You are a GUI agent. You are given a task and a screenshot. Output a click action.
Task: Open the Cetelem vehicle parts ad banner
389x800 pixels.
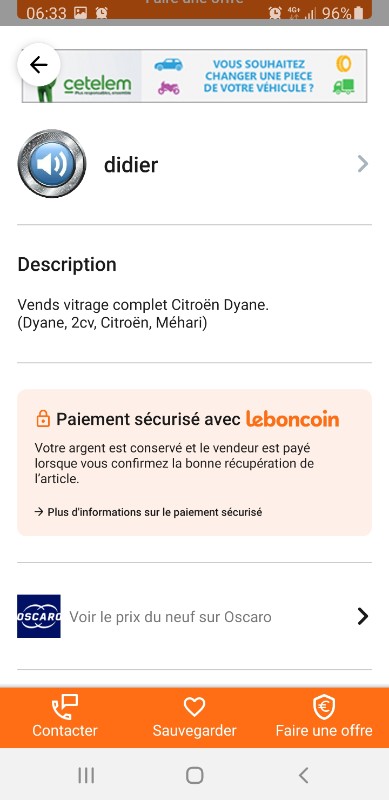click(194, 76)
